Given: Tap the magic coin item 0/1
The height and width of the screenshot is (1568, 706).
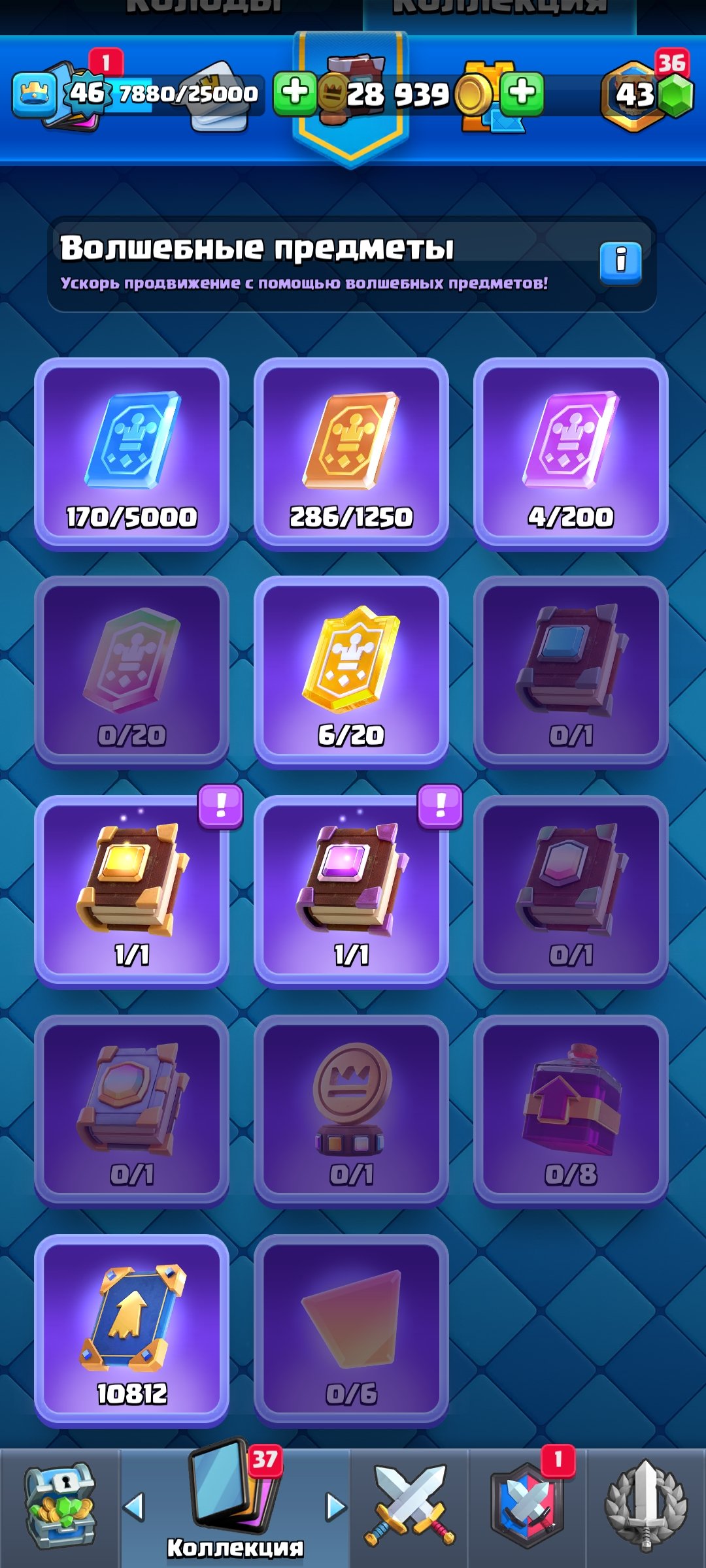Looking at the screenshot, I should pos(351,1111).
